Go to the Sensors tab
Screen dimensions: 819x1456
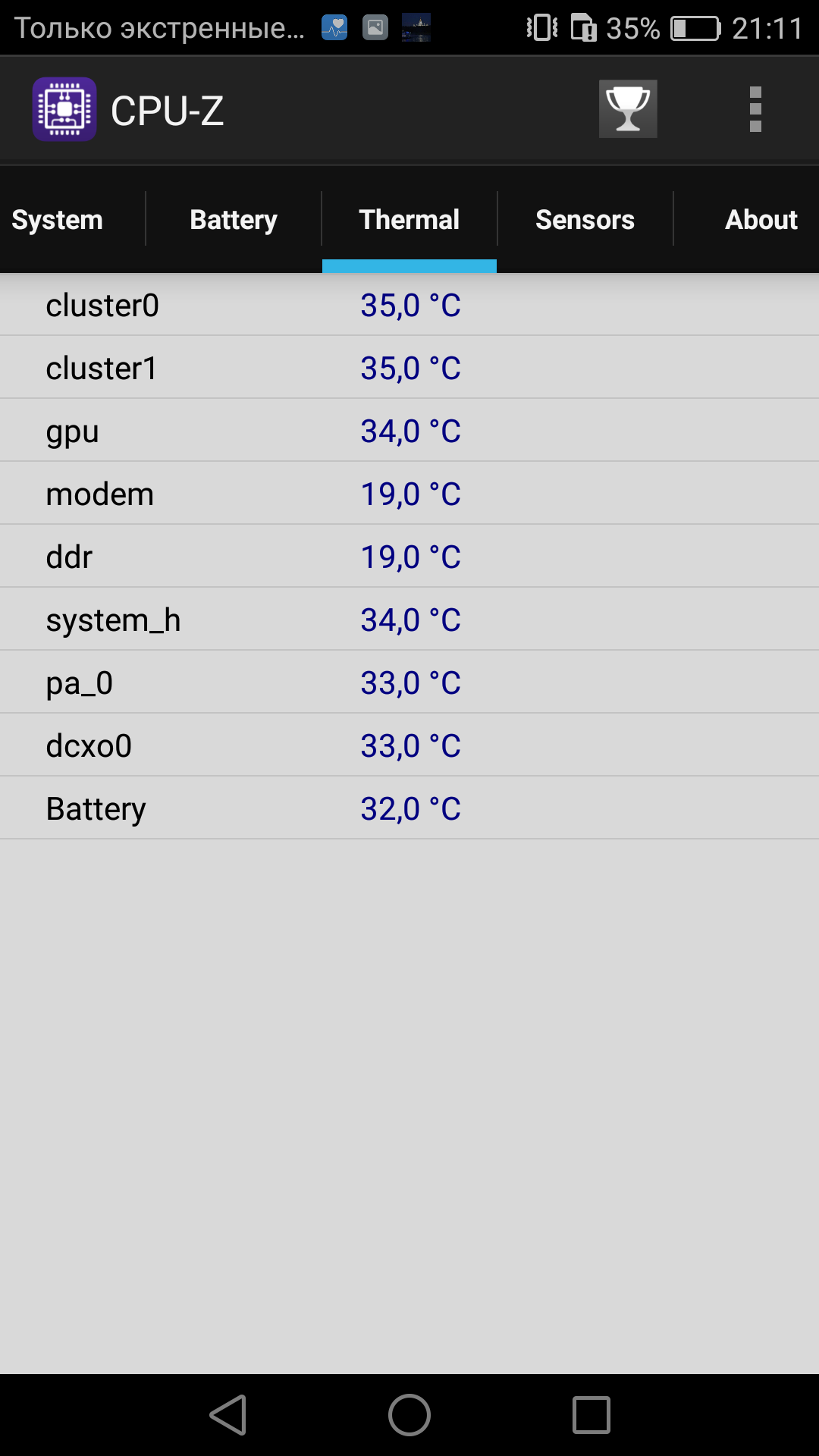[x=585, y=220]
